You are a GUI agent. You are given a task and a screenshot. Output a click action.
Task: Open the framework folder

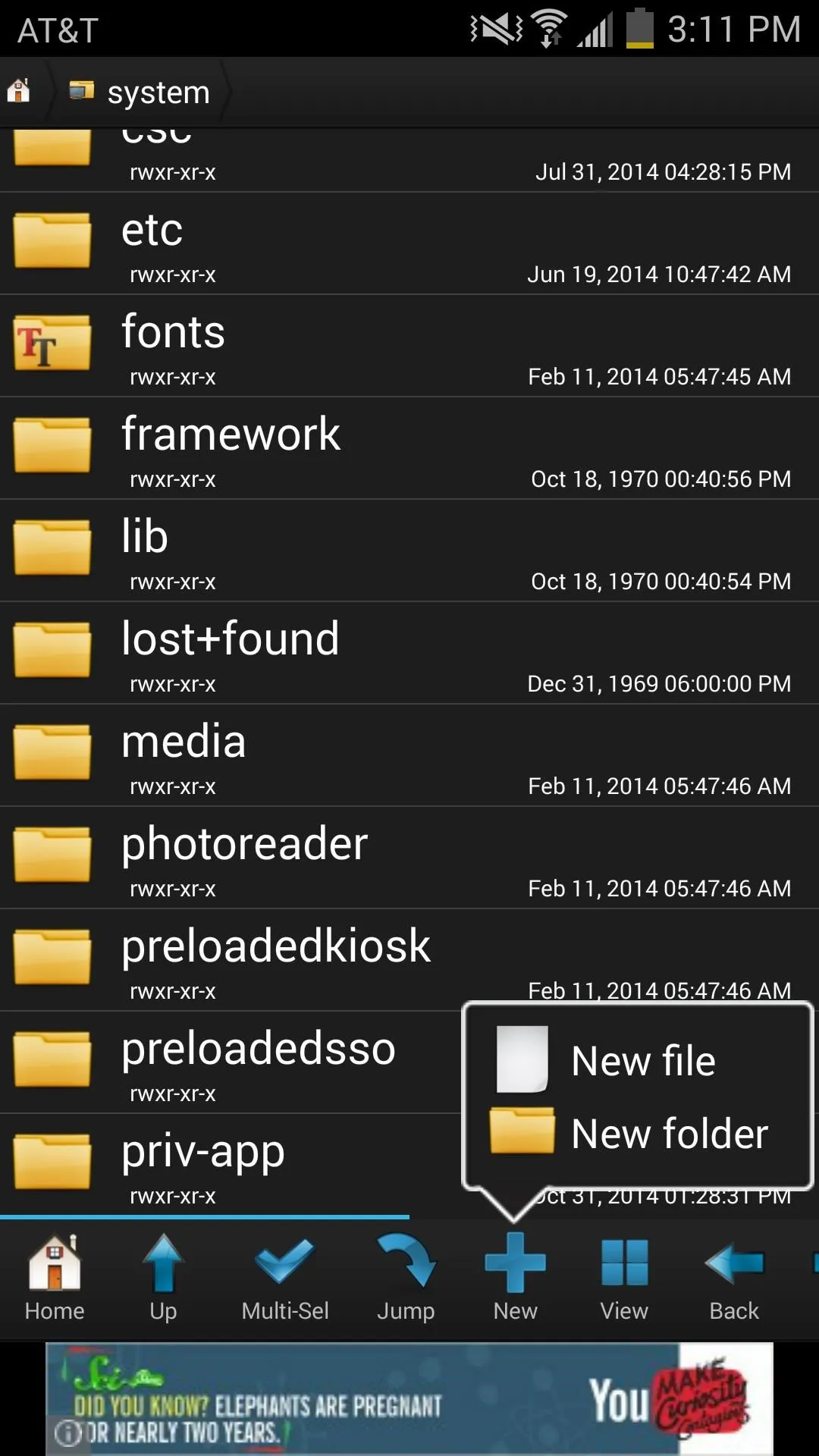click(409, 448)
